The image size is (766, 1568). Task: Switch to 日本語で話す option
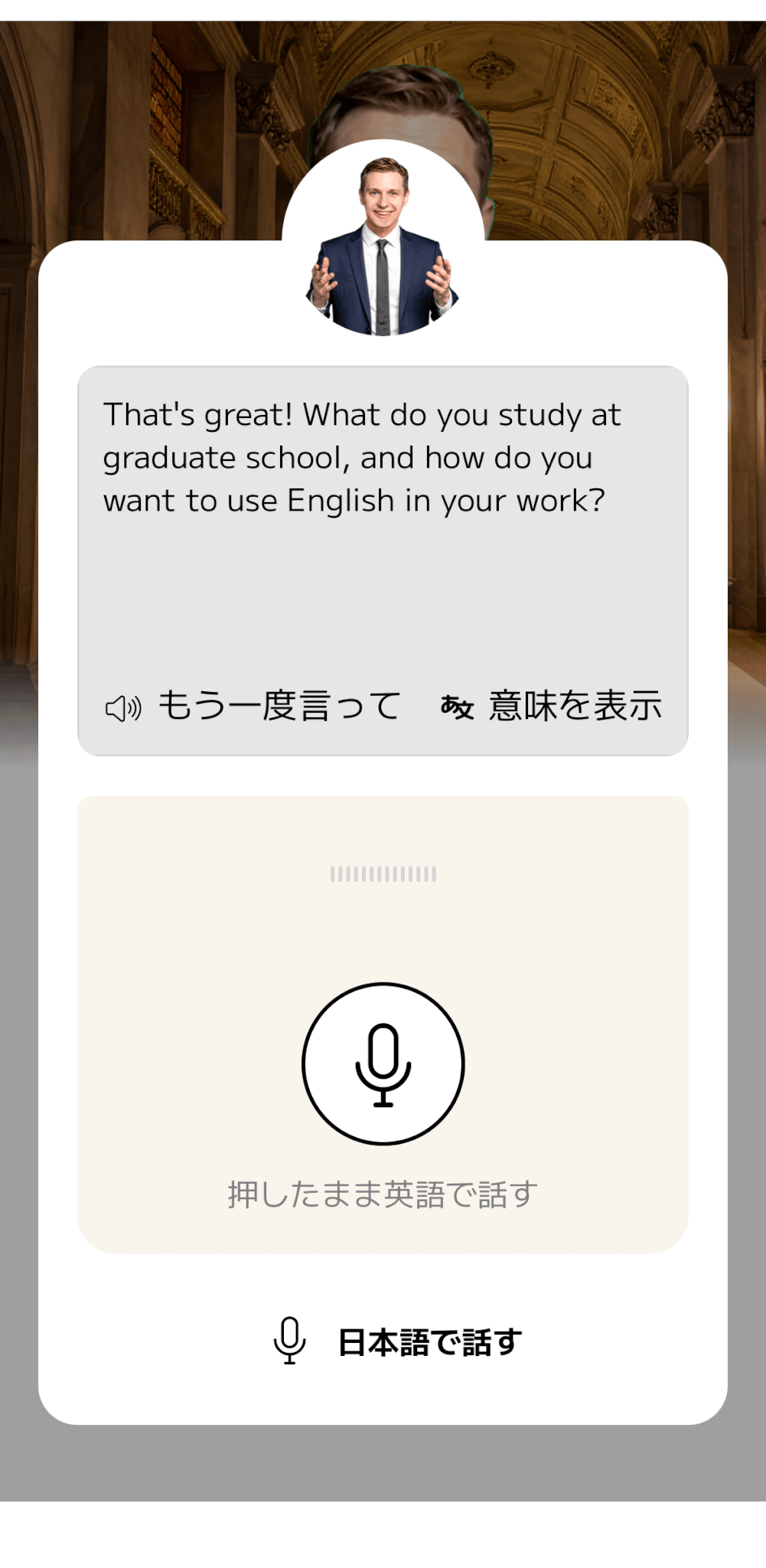(399, 1341)
